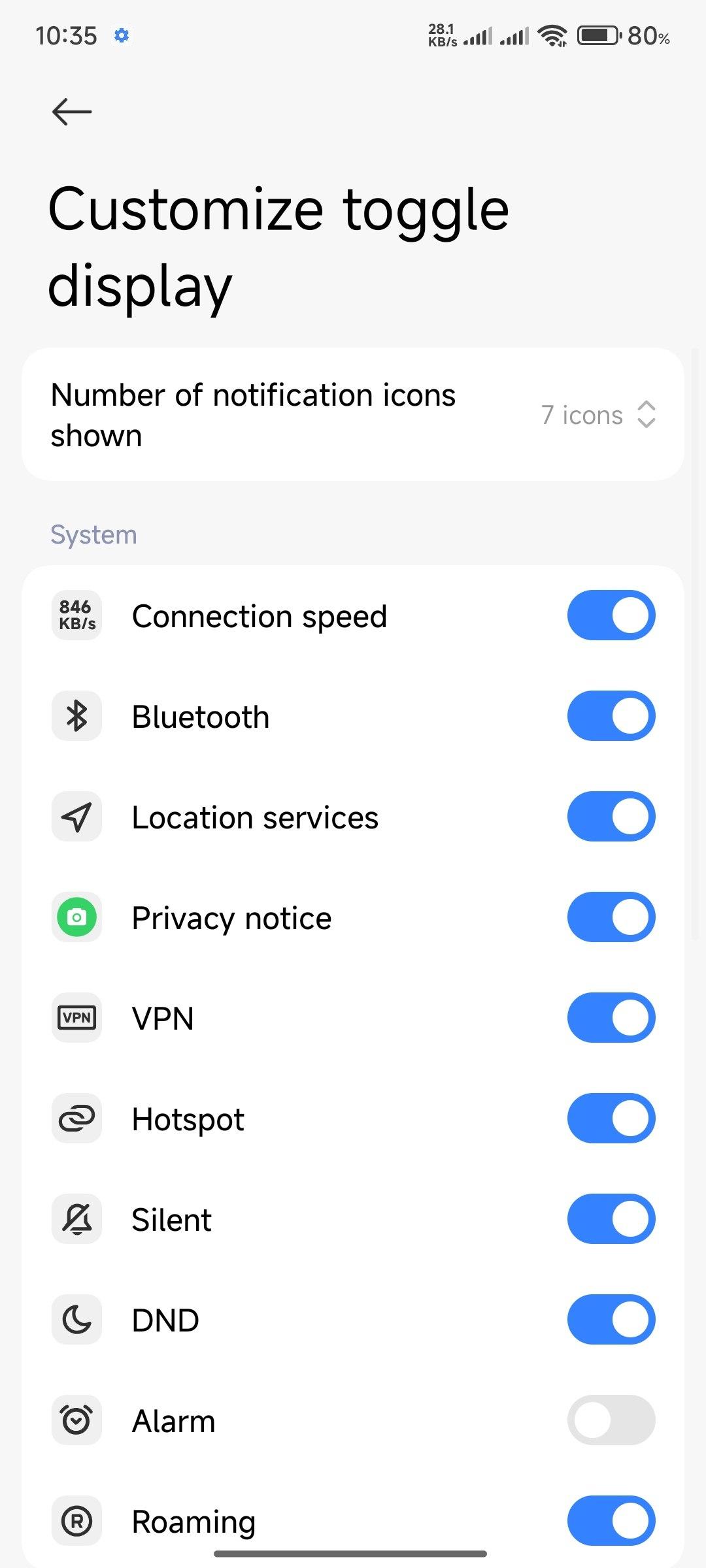Viewport: 706px width, 1568px height.
Task: Turn off the Hotspot toggle
Action: click(x=611, y=1119)
